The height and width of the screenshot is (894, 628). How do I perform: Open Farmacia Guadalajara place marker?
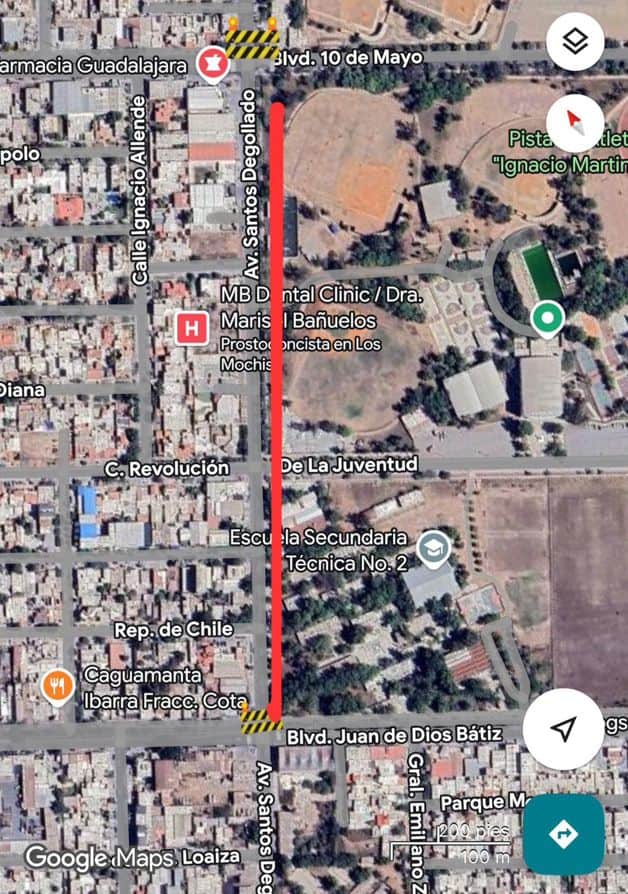pos(211,64)
